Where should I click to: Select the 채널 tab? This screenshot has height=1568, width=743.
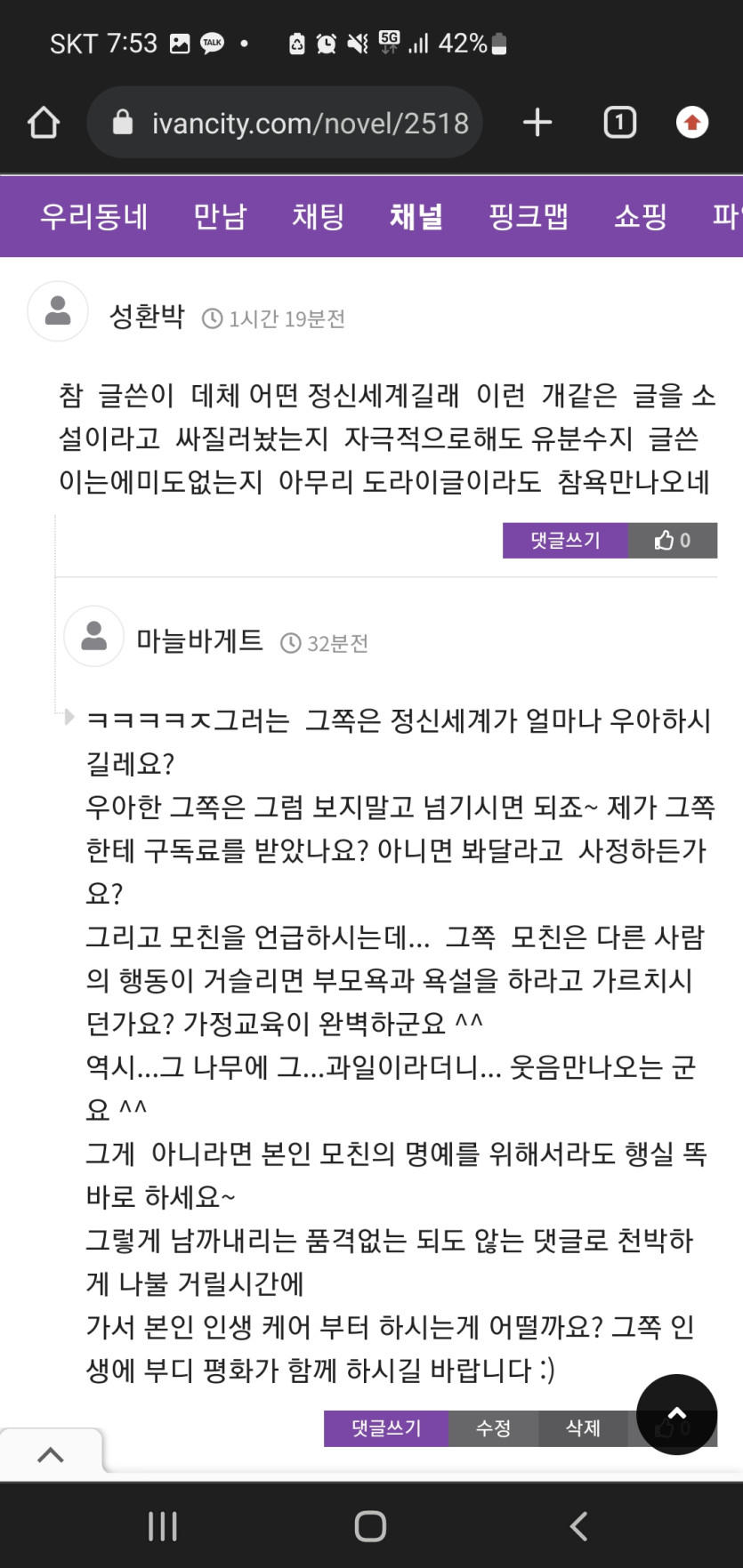(x=416, y=216)
